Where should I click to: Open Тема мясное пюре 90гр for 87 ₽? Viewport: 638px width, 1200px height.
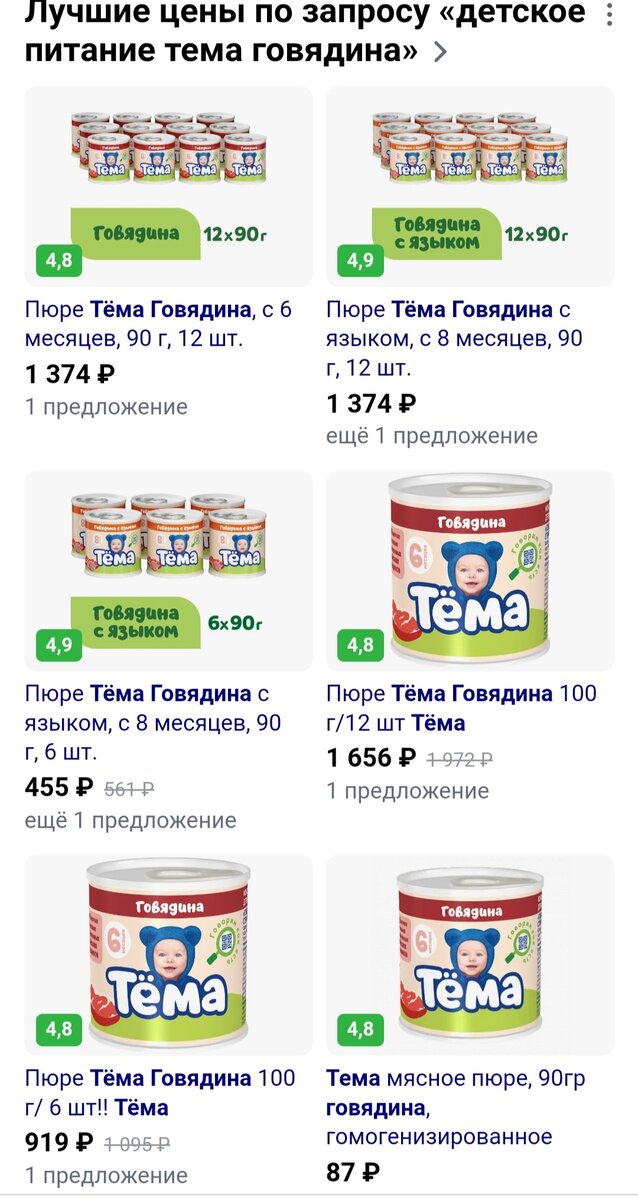pyautogui.click(x=470, y=955)
